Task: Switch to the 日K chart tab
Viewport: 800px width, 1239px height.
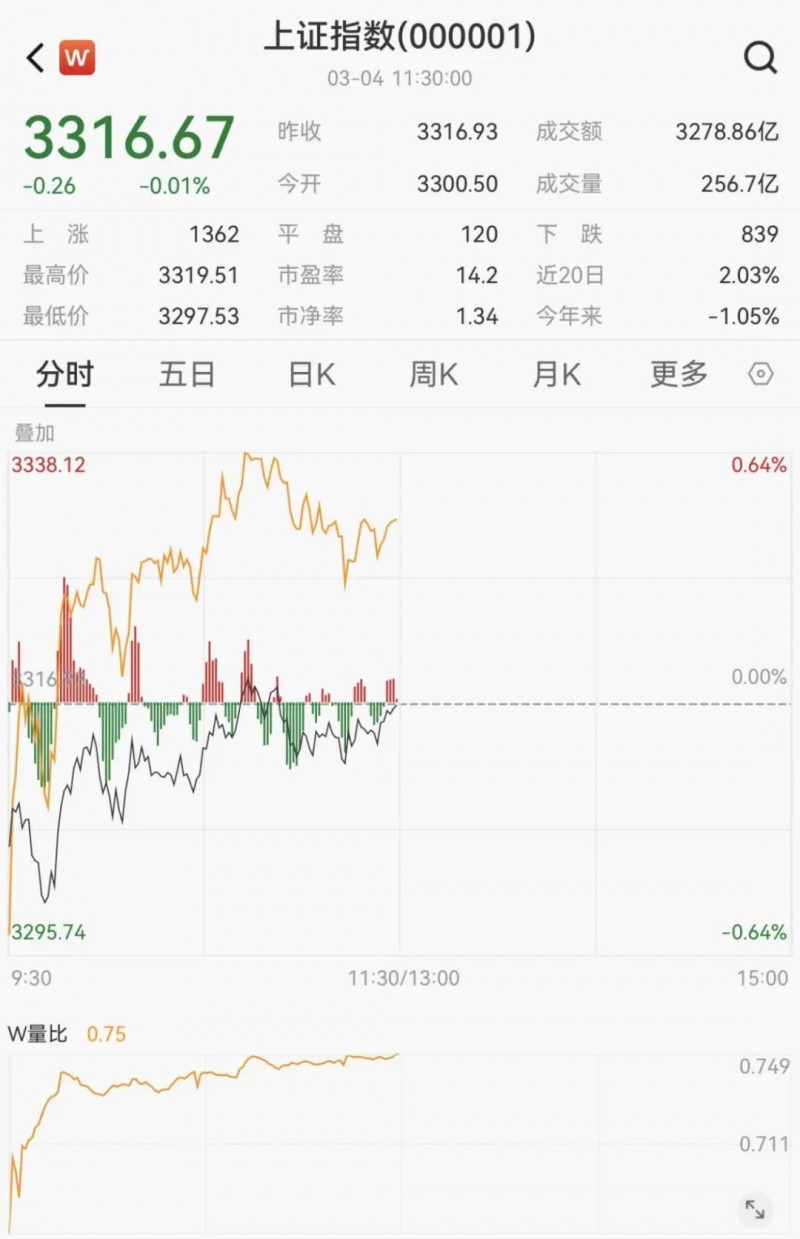Action: click(311, 375)
